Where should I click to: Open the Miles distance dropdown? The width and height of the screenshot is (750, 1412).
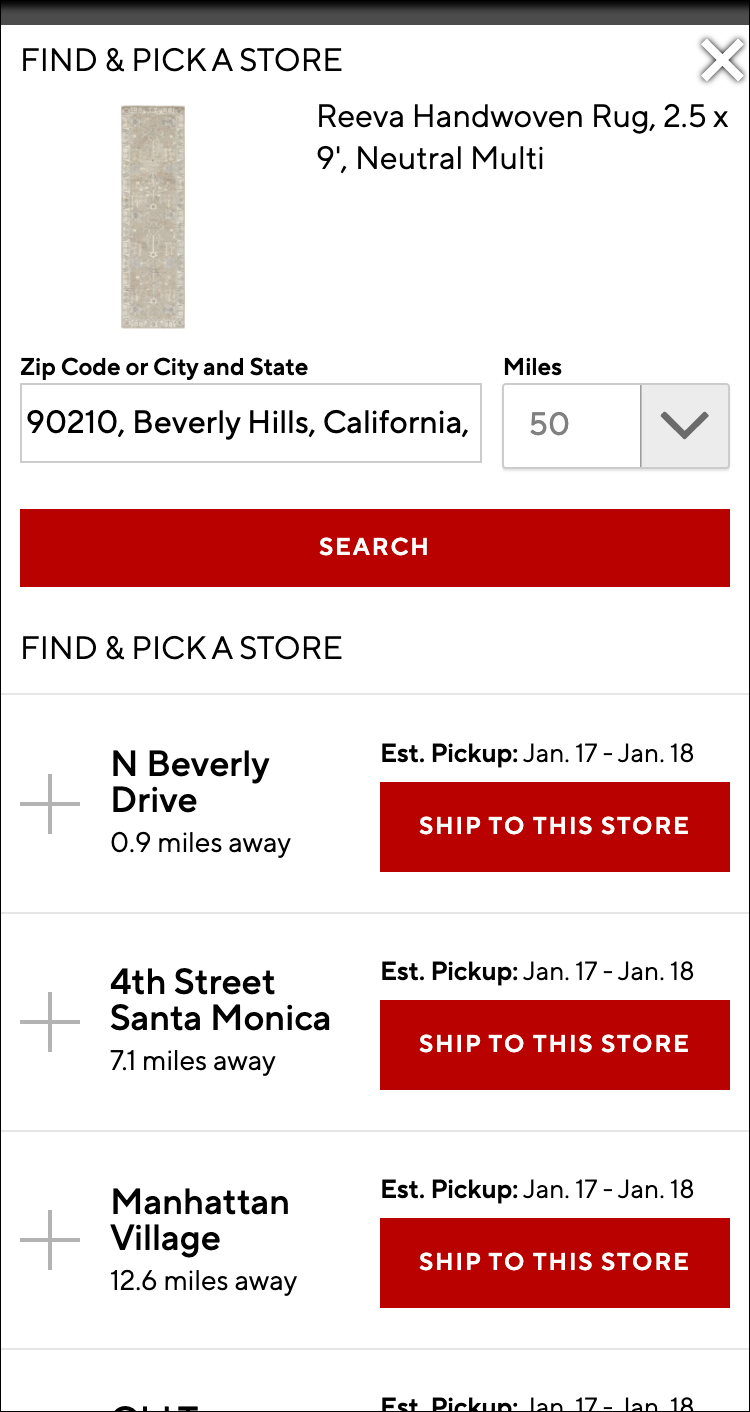coord(684,426)
